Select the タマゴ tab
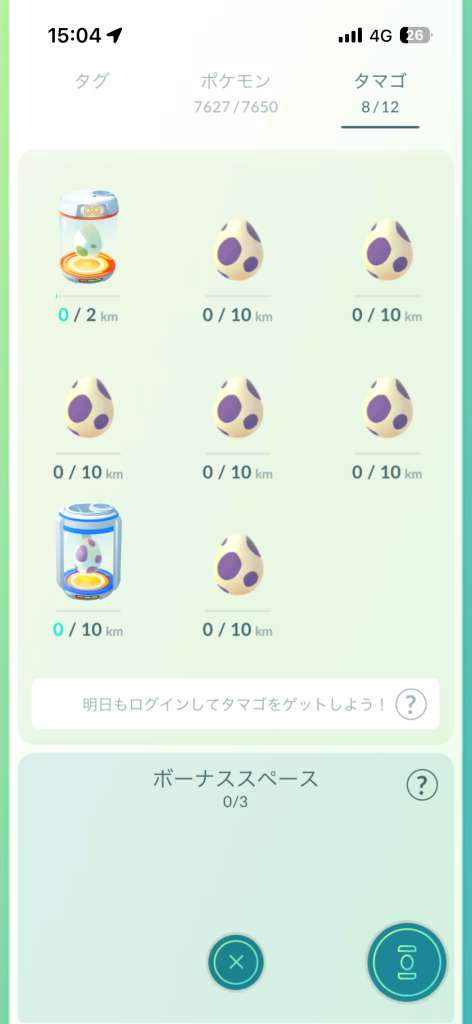The height and width of the screenshot is (1024, 472). [x=380, y=92]
